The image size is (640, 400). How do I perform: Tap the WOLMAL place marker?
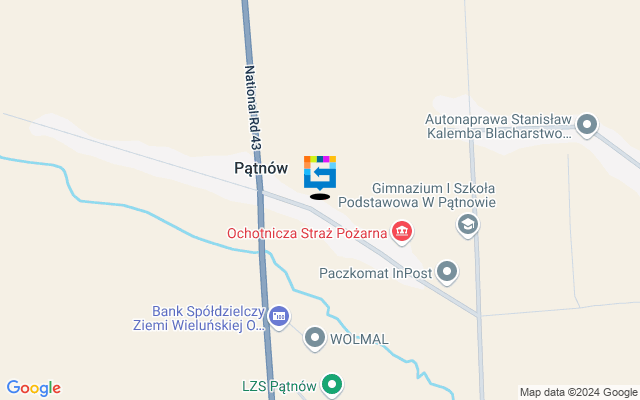(316, 339)
